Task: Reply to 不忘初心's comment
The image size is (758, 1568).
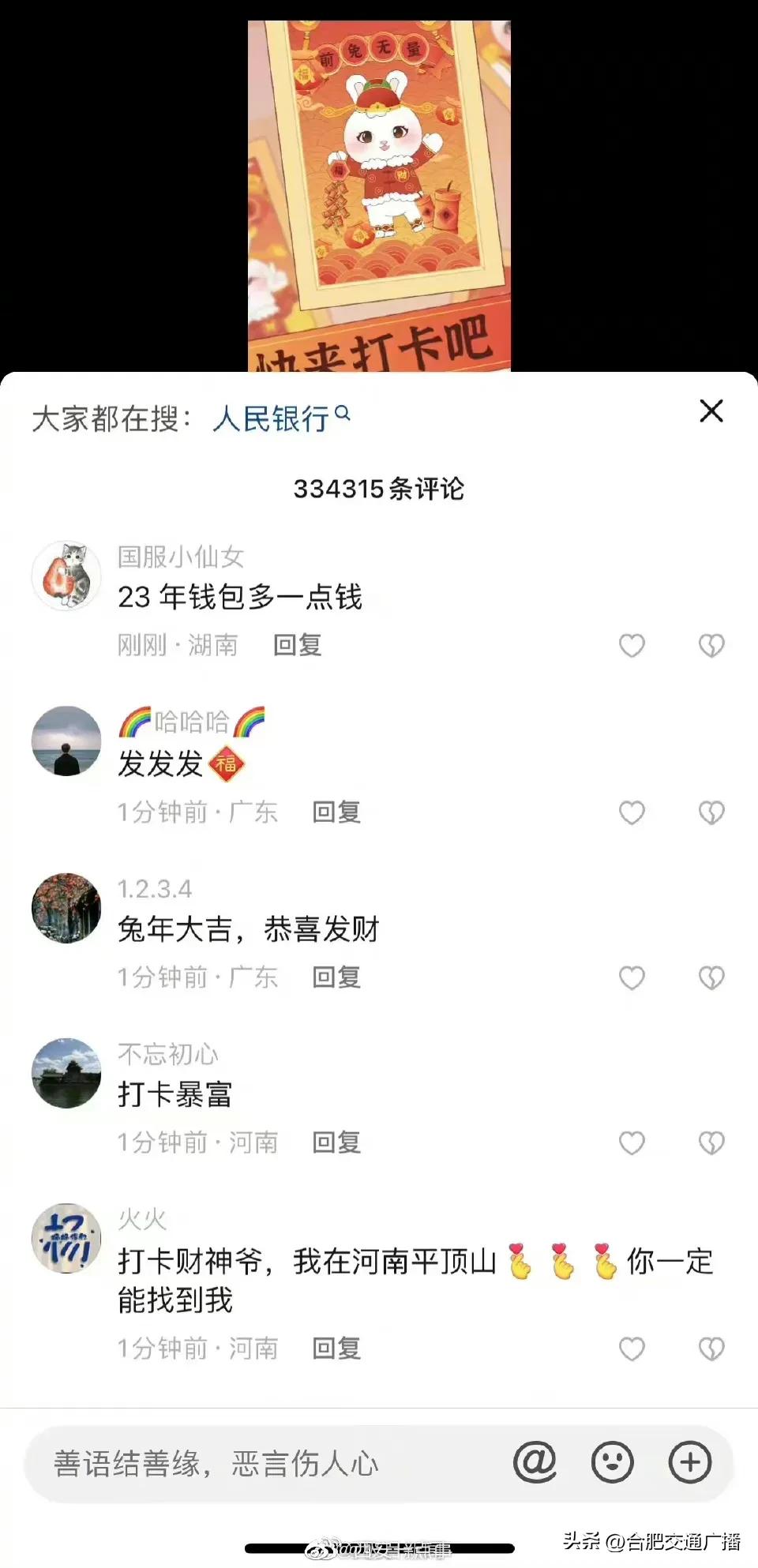Action: (336, 1143)
